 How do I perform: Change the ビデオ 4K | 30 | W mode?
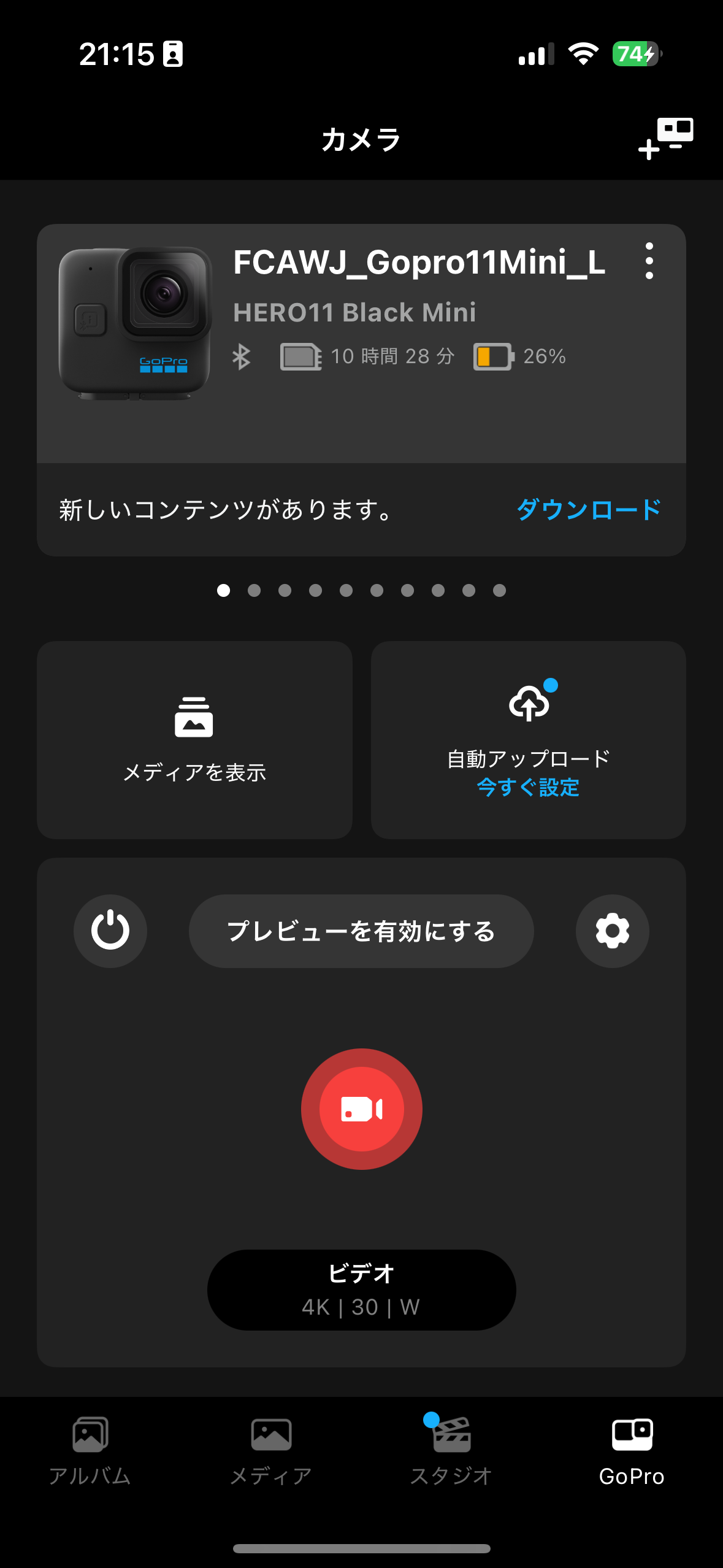pos(361,1289)
